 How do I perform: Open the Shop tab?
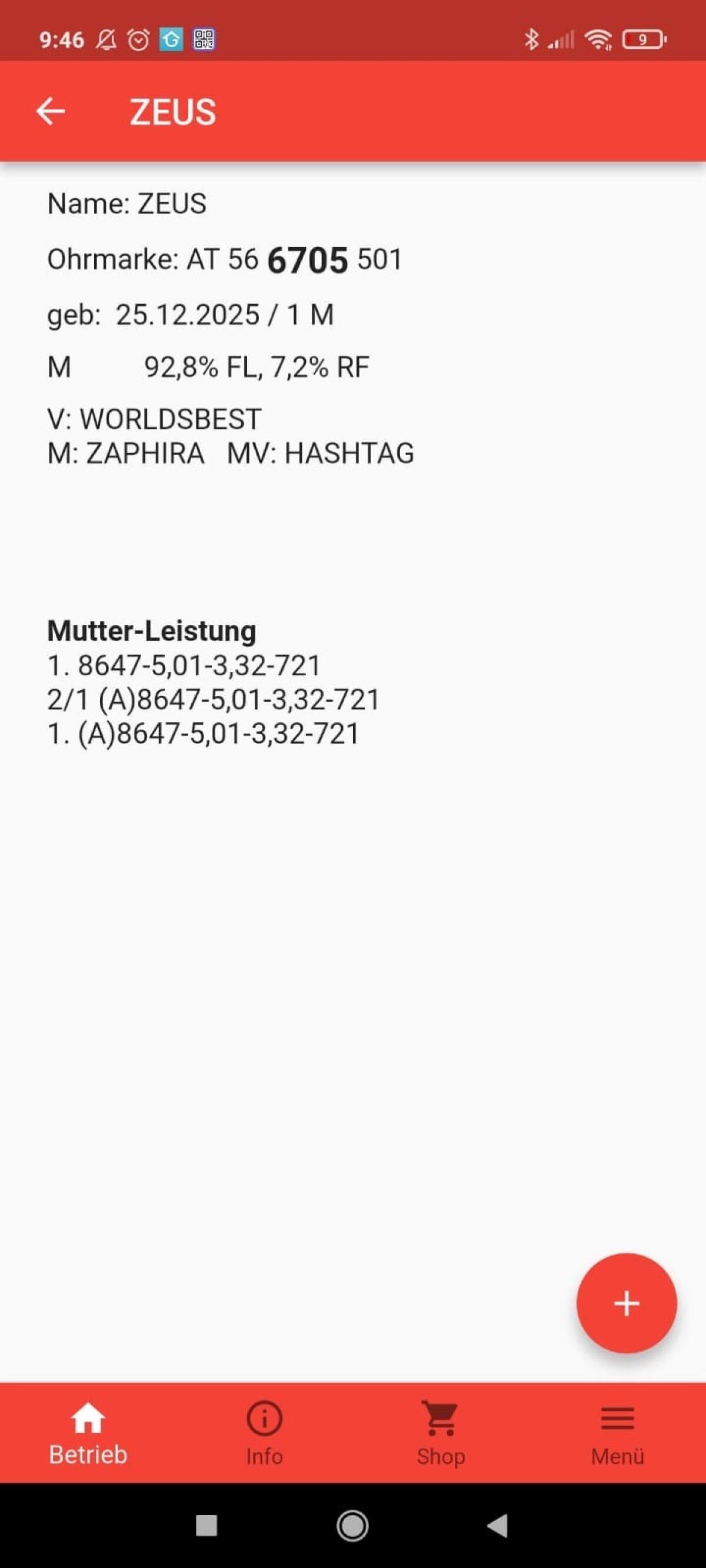coord(441,1433)
